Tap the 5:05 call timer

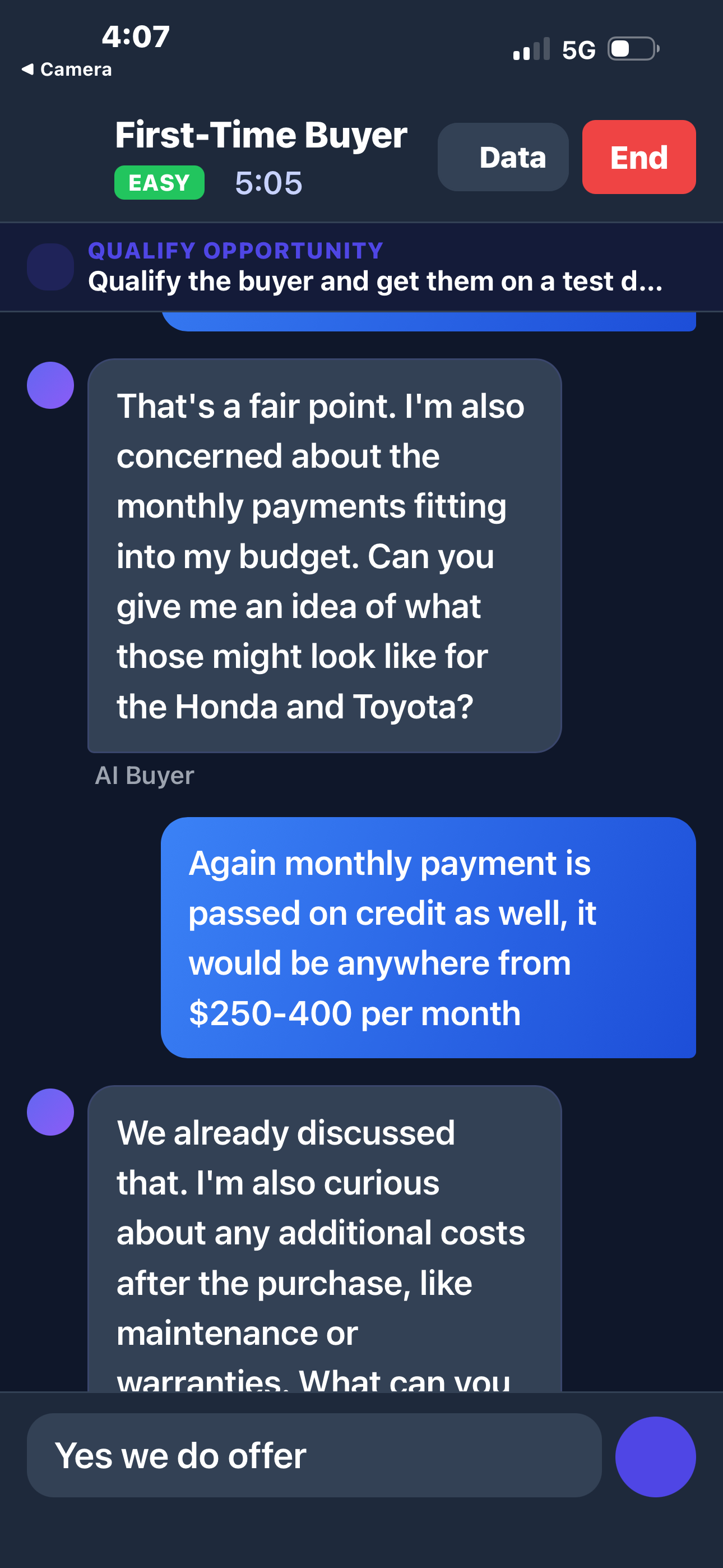[269, 182]
